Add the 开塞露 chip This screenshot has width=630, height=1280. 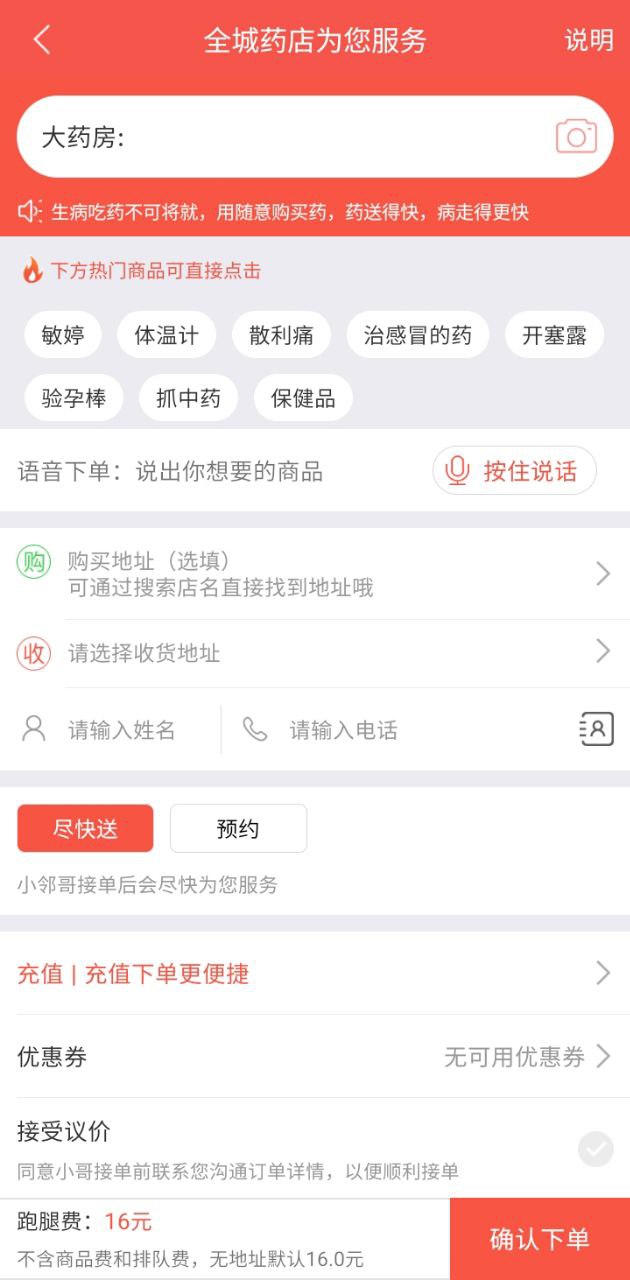(x=554, y=335)
